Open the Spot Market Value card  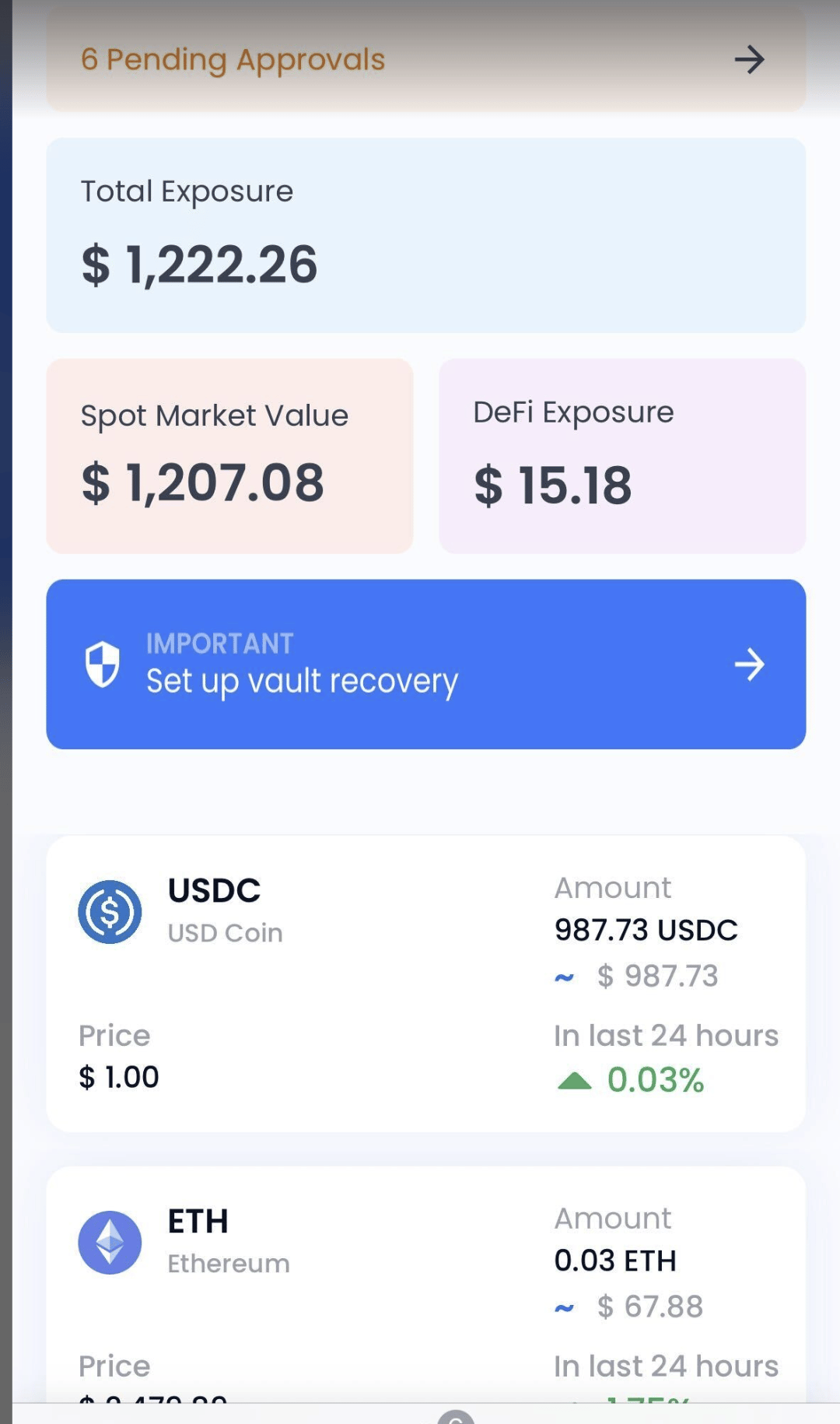(229, 456)
